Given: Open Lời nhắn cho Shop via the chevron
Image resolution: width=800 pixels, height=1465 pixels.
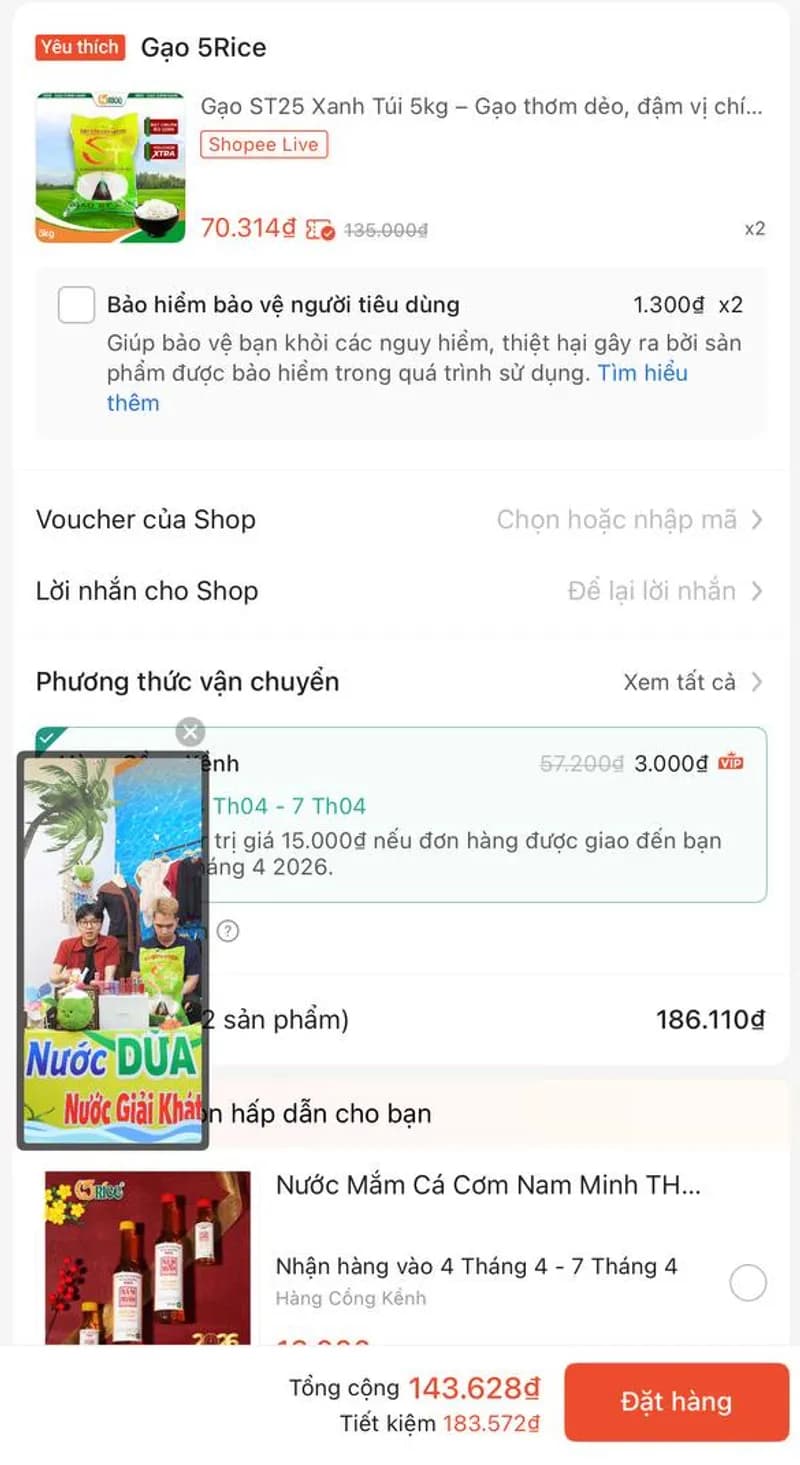Looking at the screenshot, I should pyautogui.click(x=758, y=591).
